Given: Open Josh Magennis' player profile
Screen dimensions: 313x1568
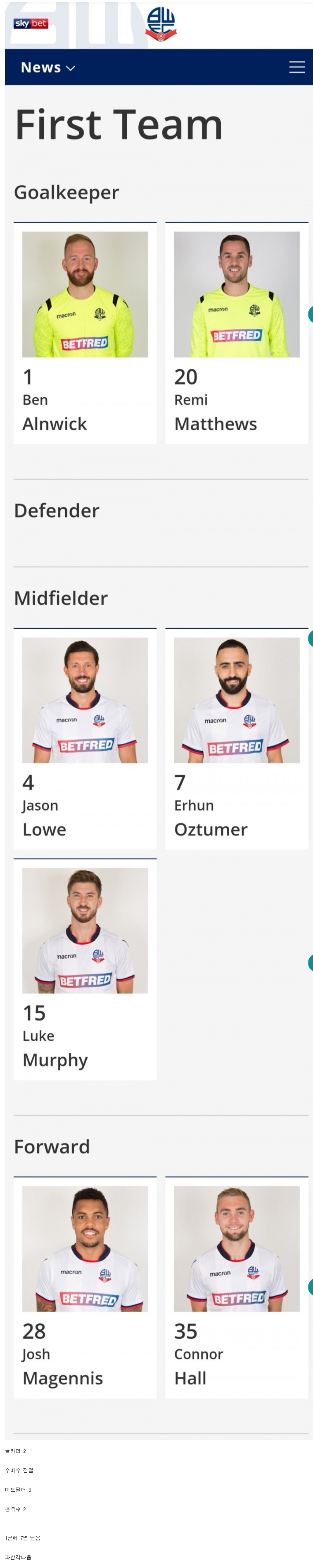Looking at the screenshot, I should (85, 1286).
